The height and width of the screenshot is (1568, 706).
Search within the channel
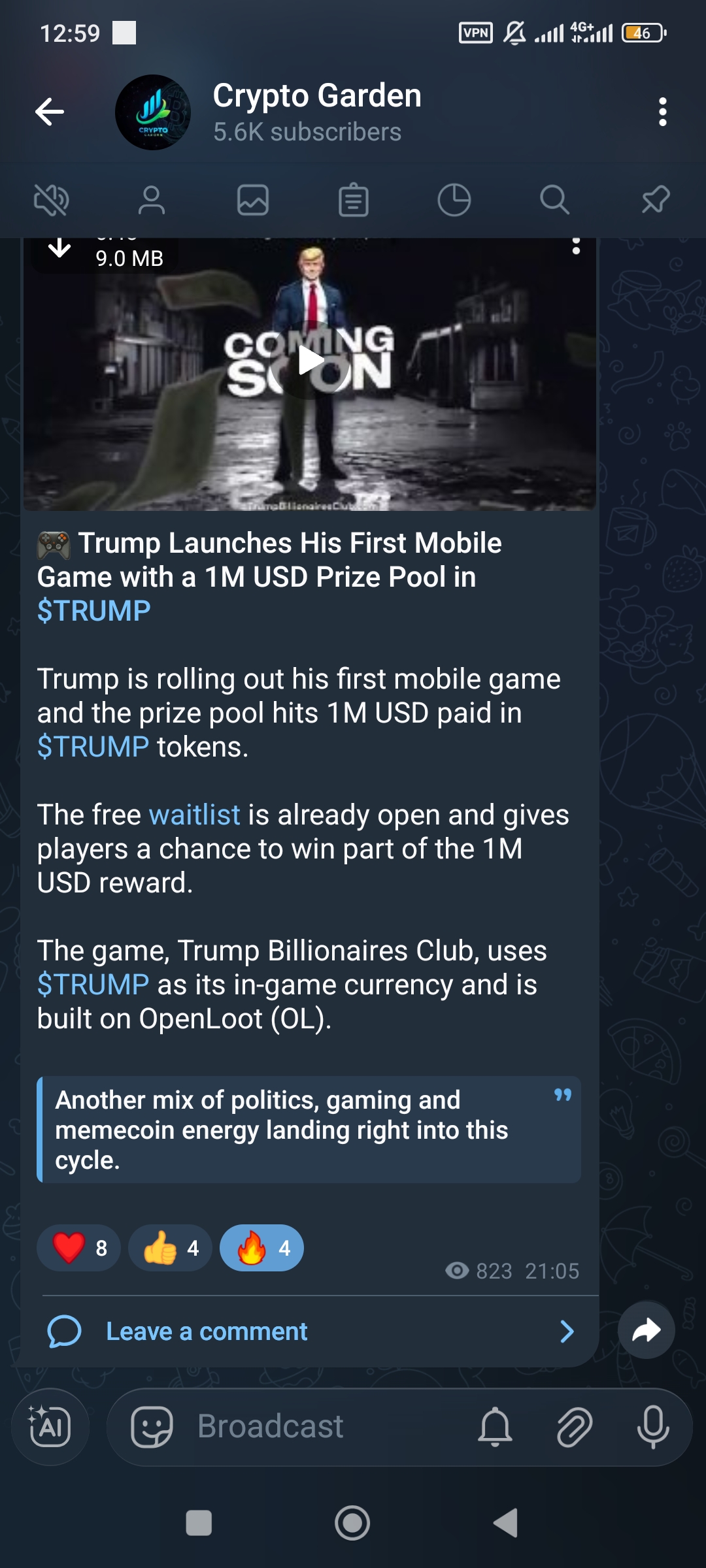pyautogui.click(x=554, y=200)
